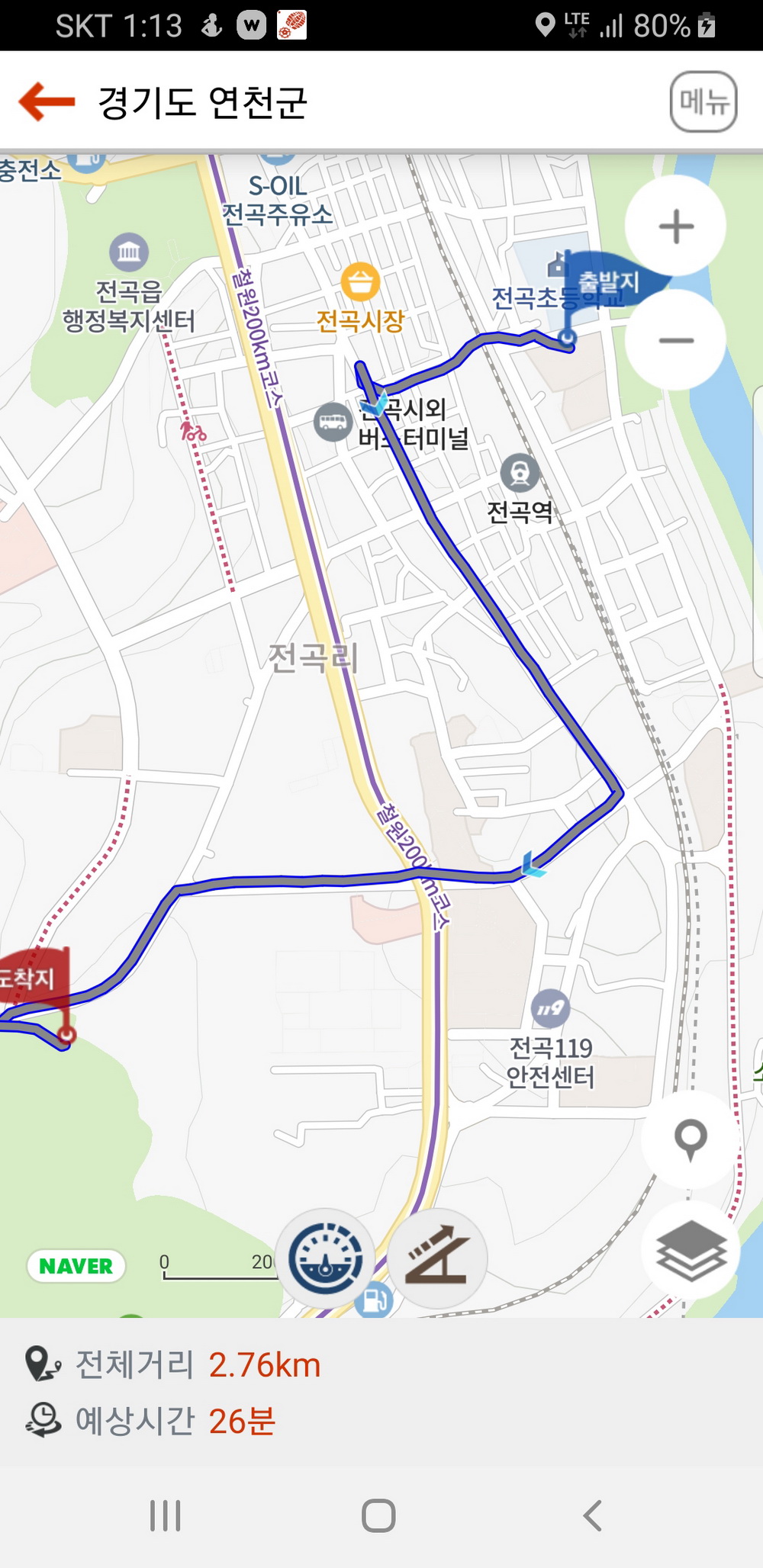Open the map layers selector
This screenshot has height=1568, width=763.
691,1251
